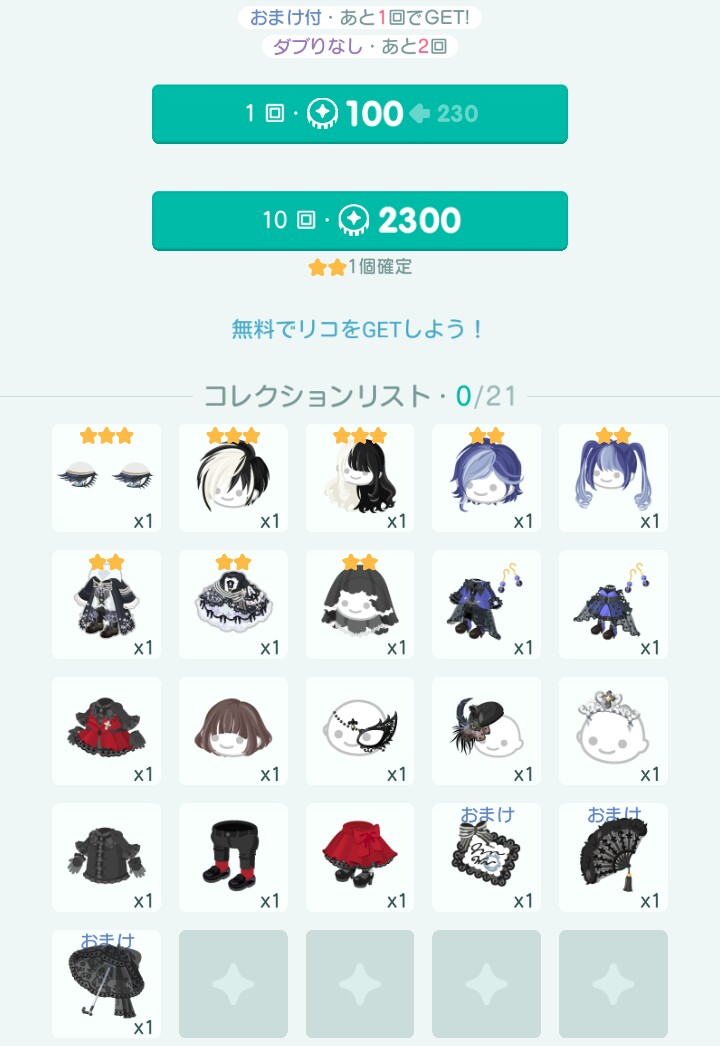This screenshot has height=1046, width=720.
Task: Select the brown bob hair item
Action: [x=233, y=731]
